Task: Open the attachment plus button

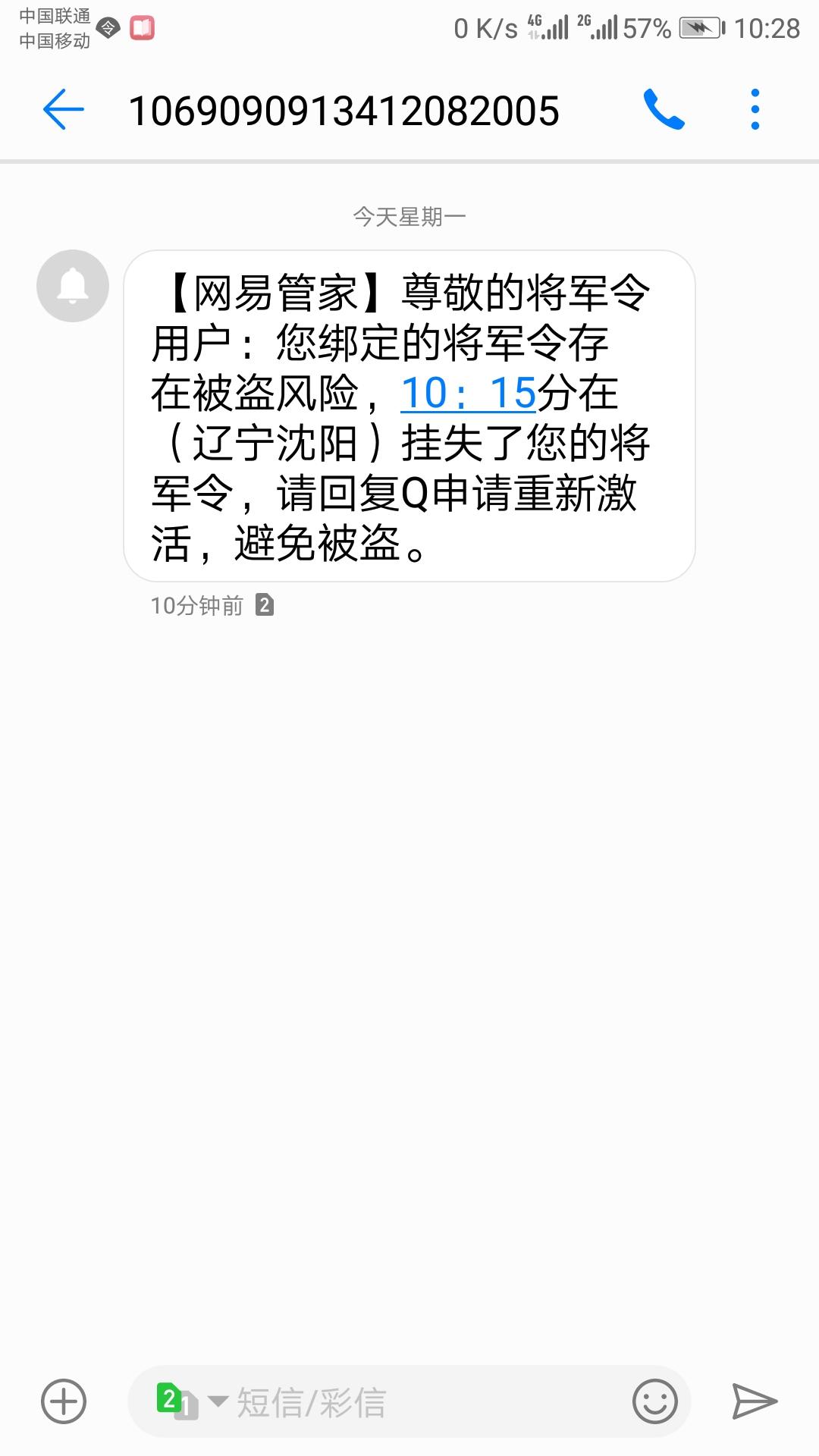Action: coord(64,1401)
